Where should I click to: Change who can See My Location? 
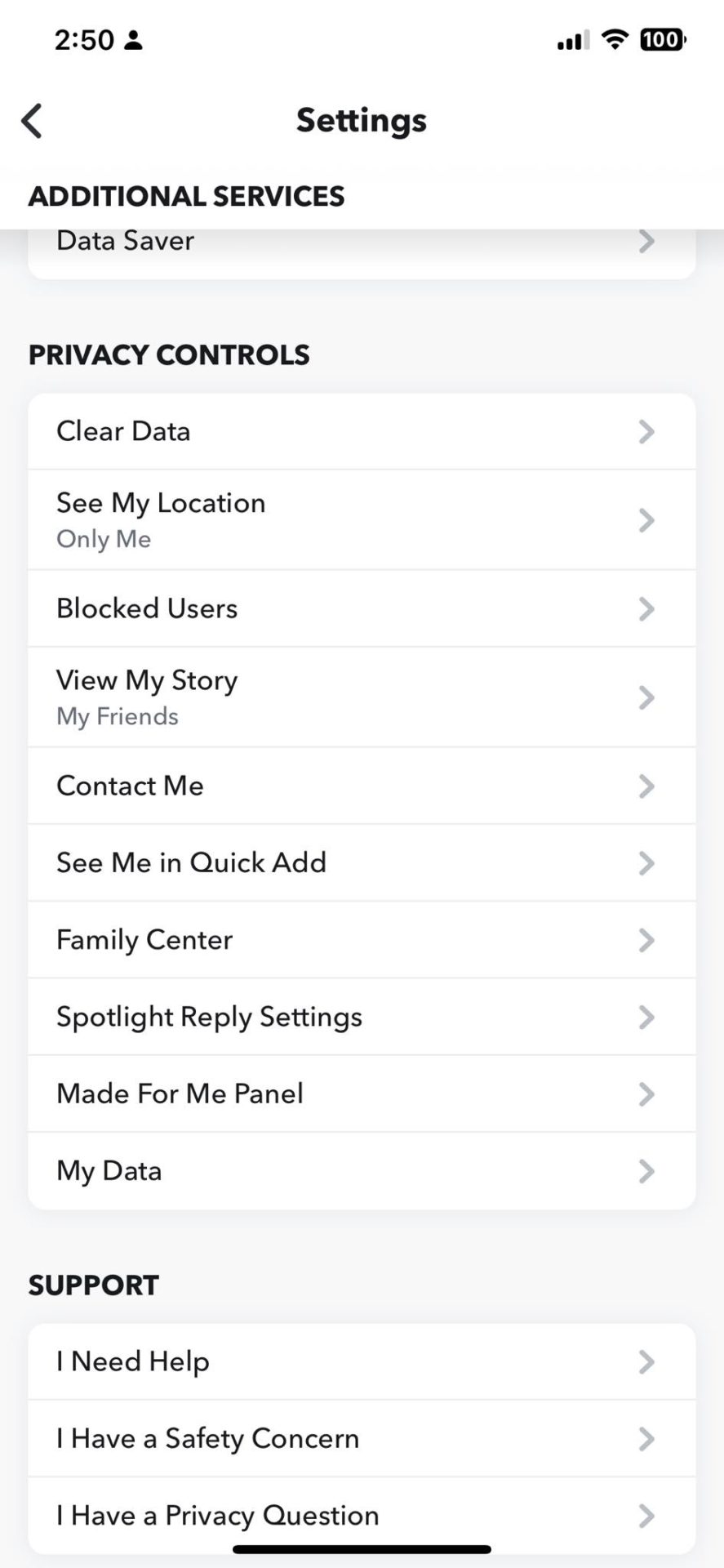pyautogui.click(x=362, y=520)
